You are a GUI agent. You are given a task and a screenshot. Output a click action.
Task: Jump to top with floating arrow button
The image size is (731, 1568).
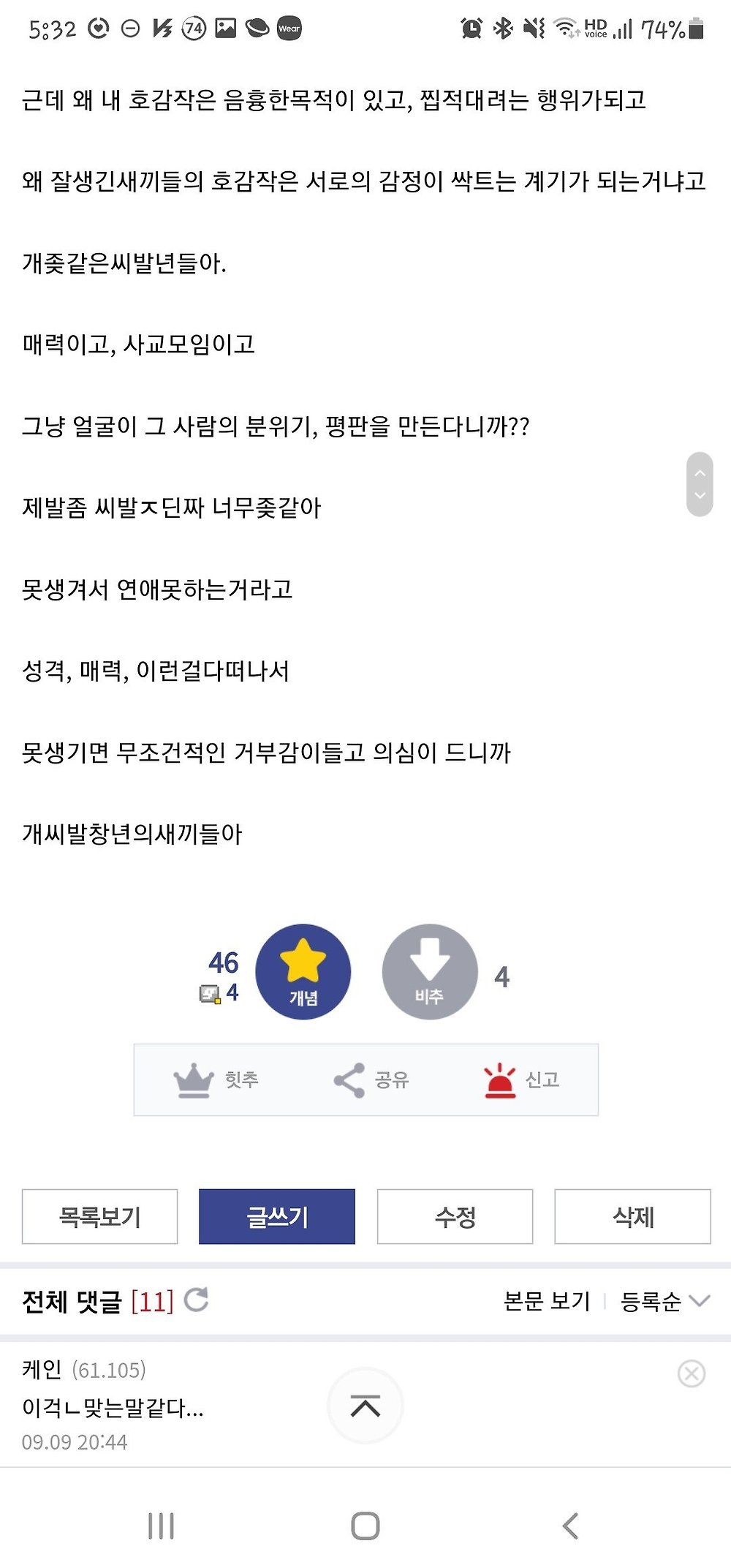click(365, 1405)
